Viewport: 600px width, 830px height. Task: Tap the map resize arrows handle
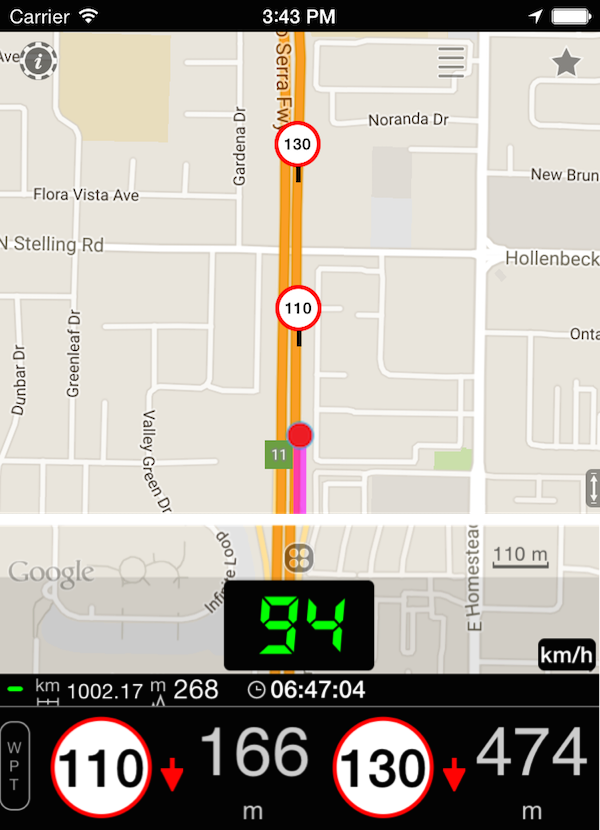[592, 489]
